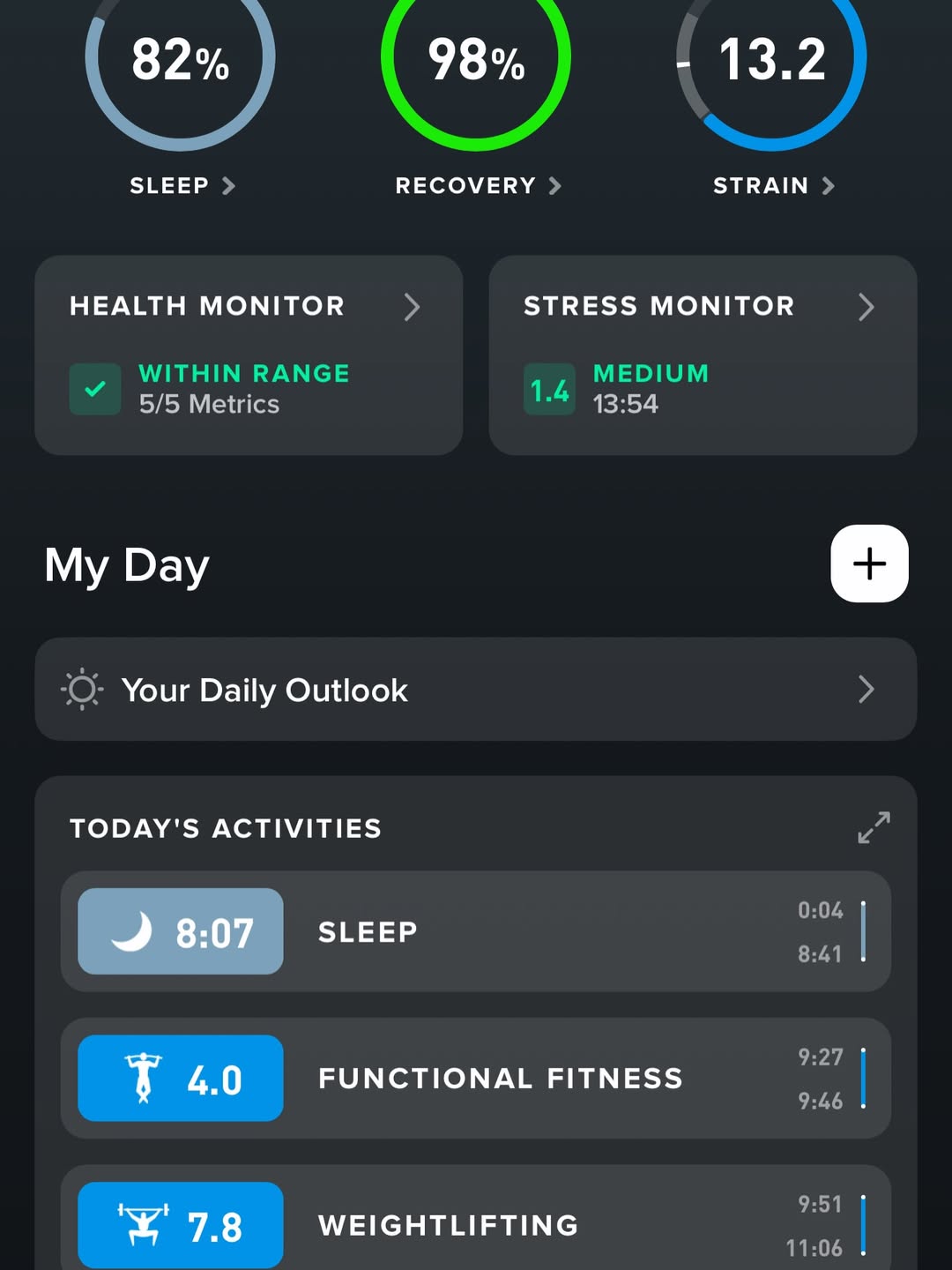Open the Weightlifting activity
The image size is (952, 1270).
pos(476,1224)
